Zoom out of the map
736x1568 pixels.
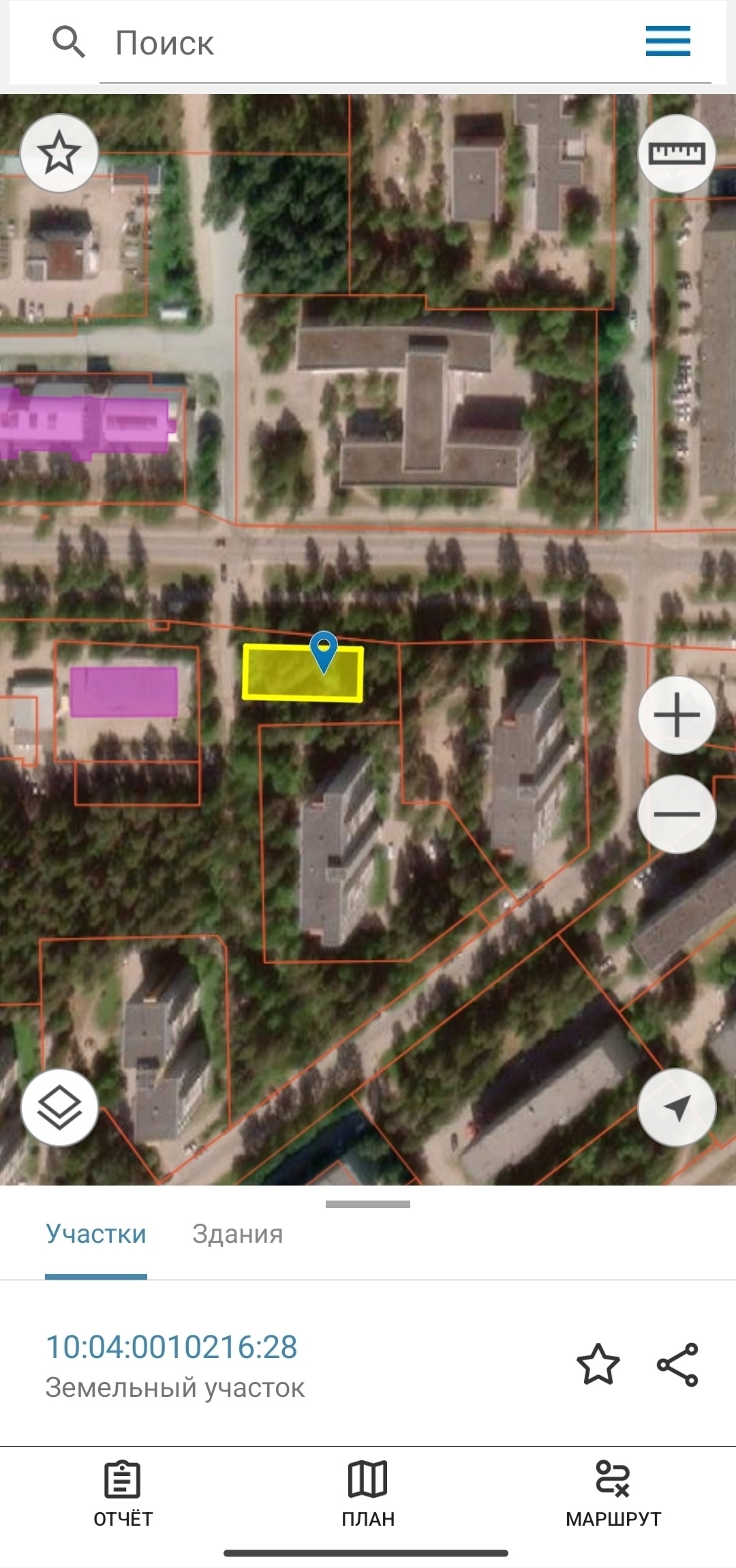tap(676, 813)
